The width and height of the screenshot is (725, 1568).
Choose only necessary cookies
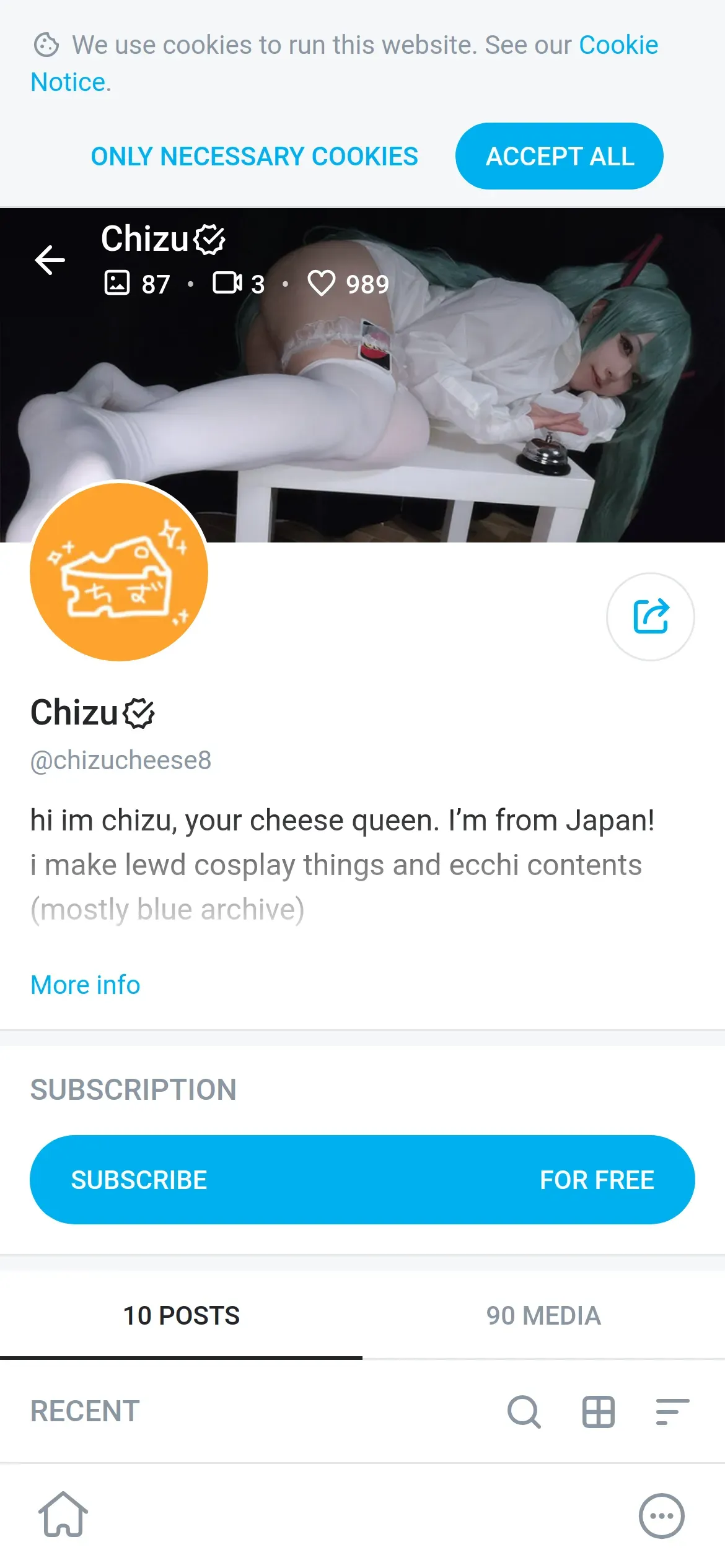(x=254, y=157)
